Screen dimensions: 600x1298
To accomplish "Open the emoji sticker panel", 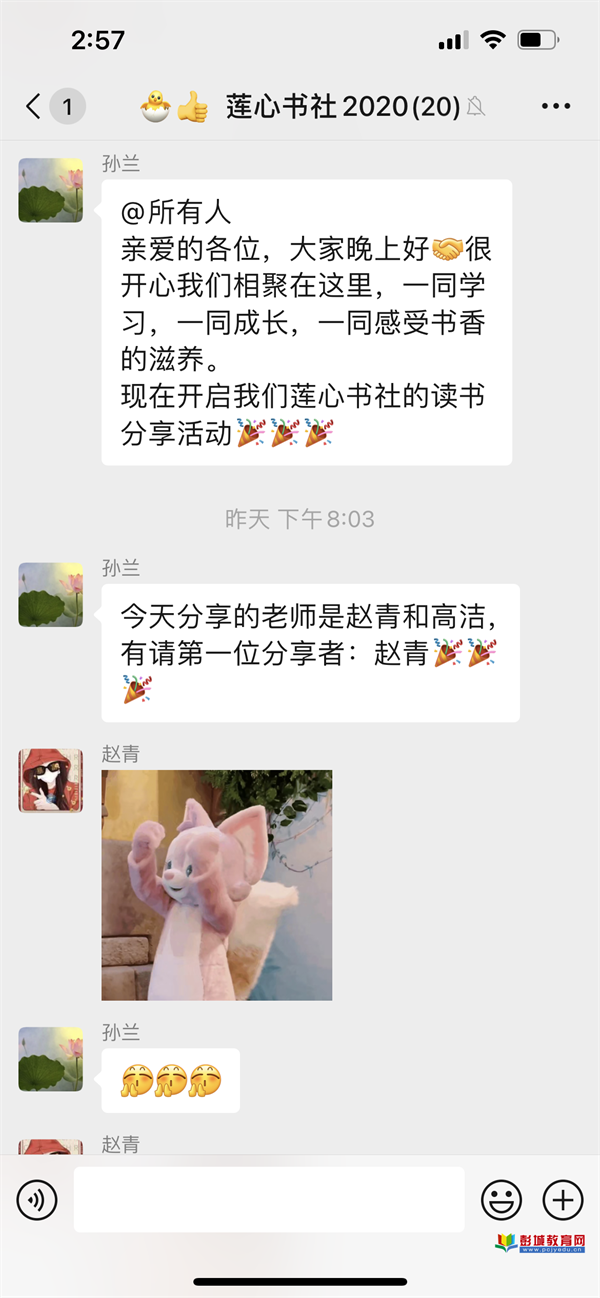I will pyautogui.click(x=502, y=1198).
